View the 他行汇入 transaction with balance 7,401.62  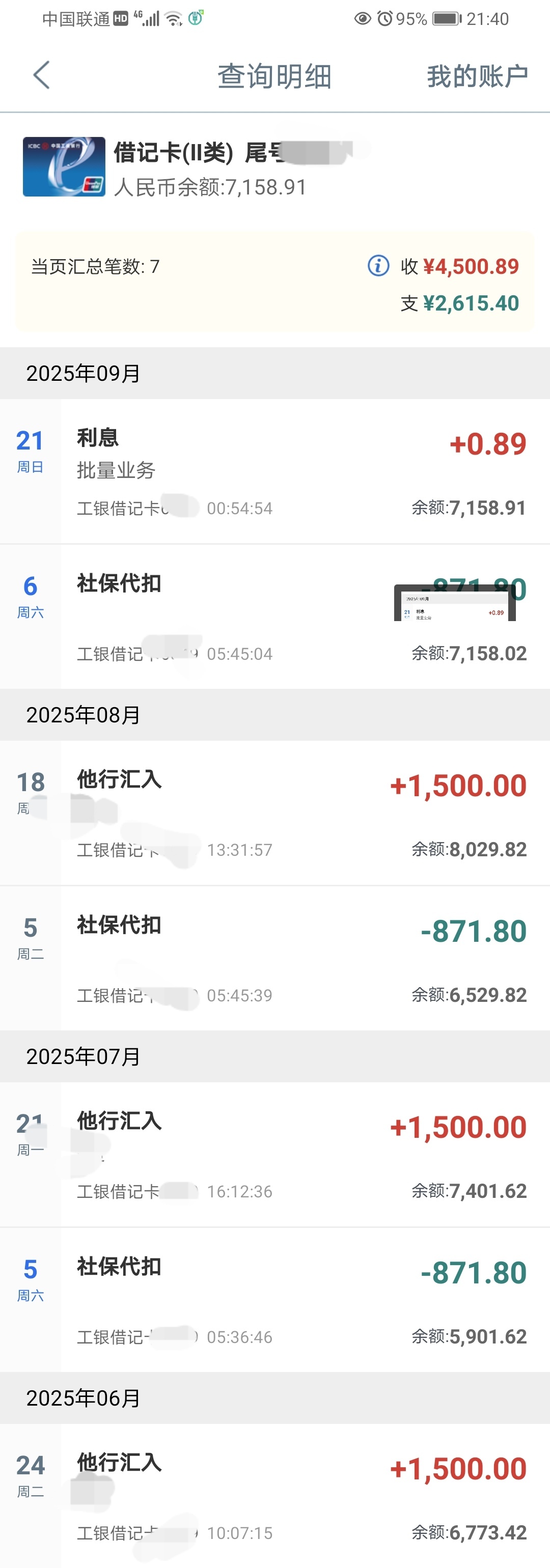click(x=292, y=1154)
